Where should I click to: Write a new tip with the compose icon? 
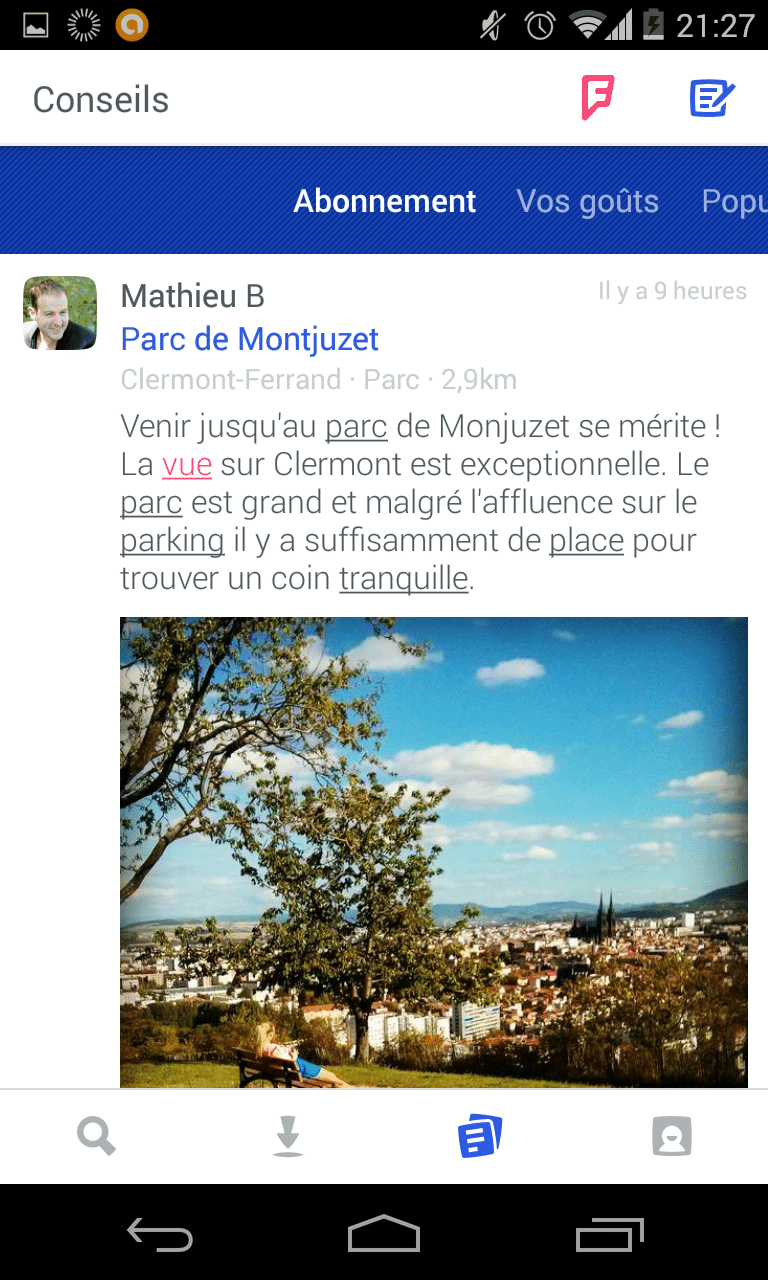pos(712,99)
